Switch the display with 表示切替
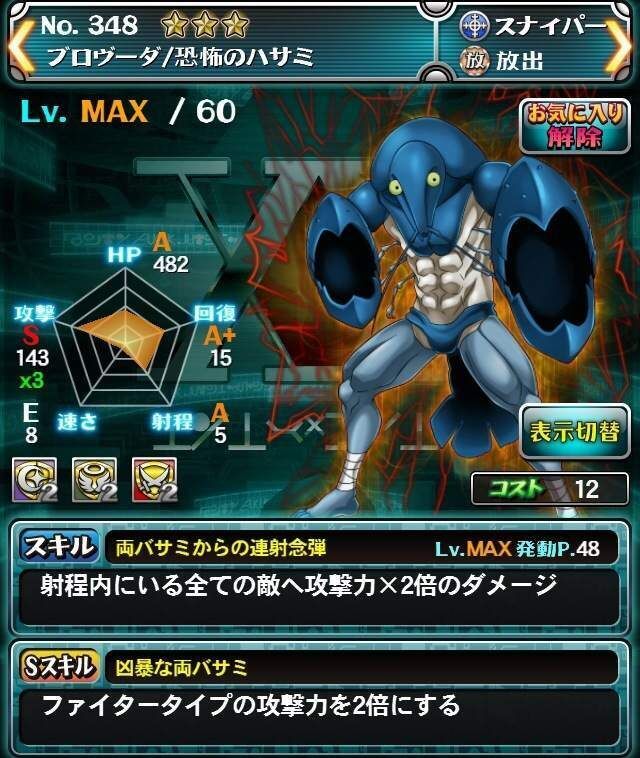Image resolution: width=640 pixels, height=758 pixels. (x=575, y=433)
